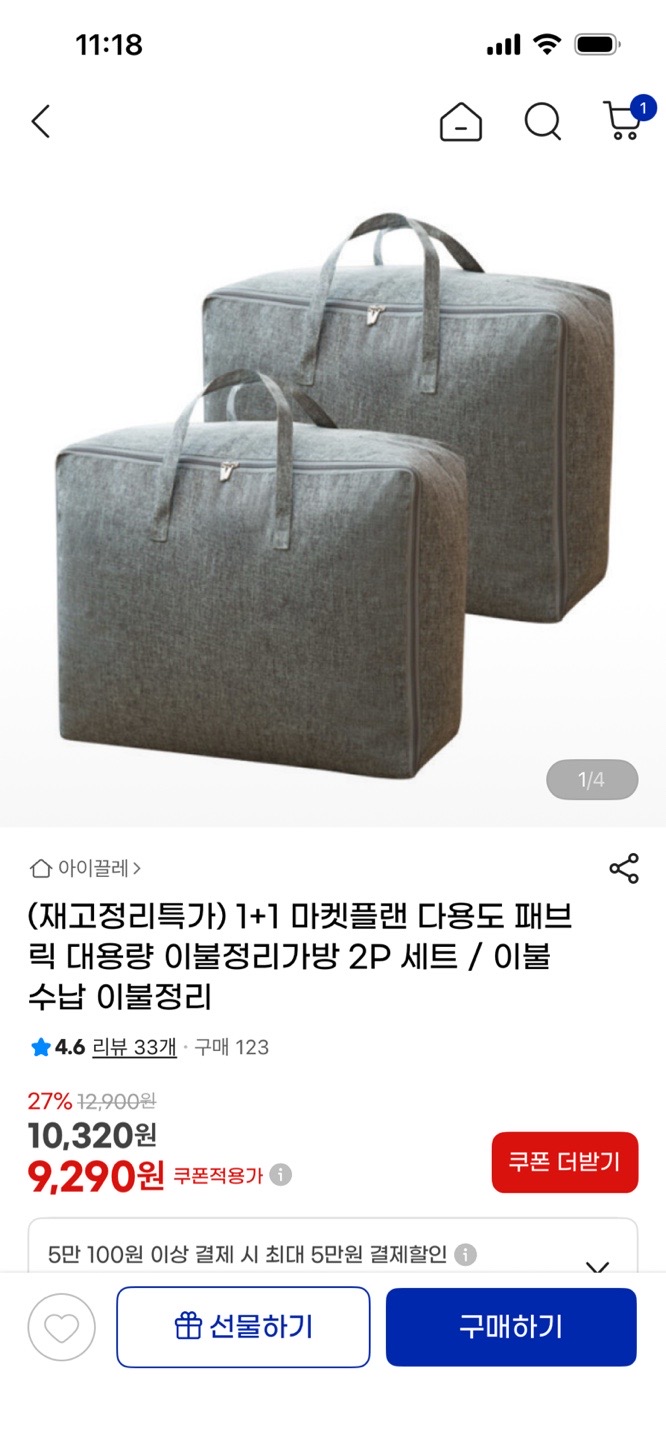Open the 아이끌레 store page
The image size is (666, 1440).
pos(86,868)
